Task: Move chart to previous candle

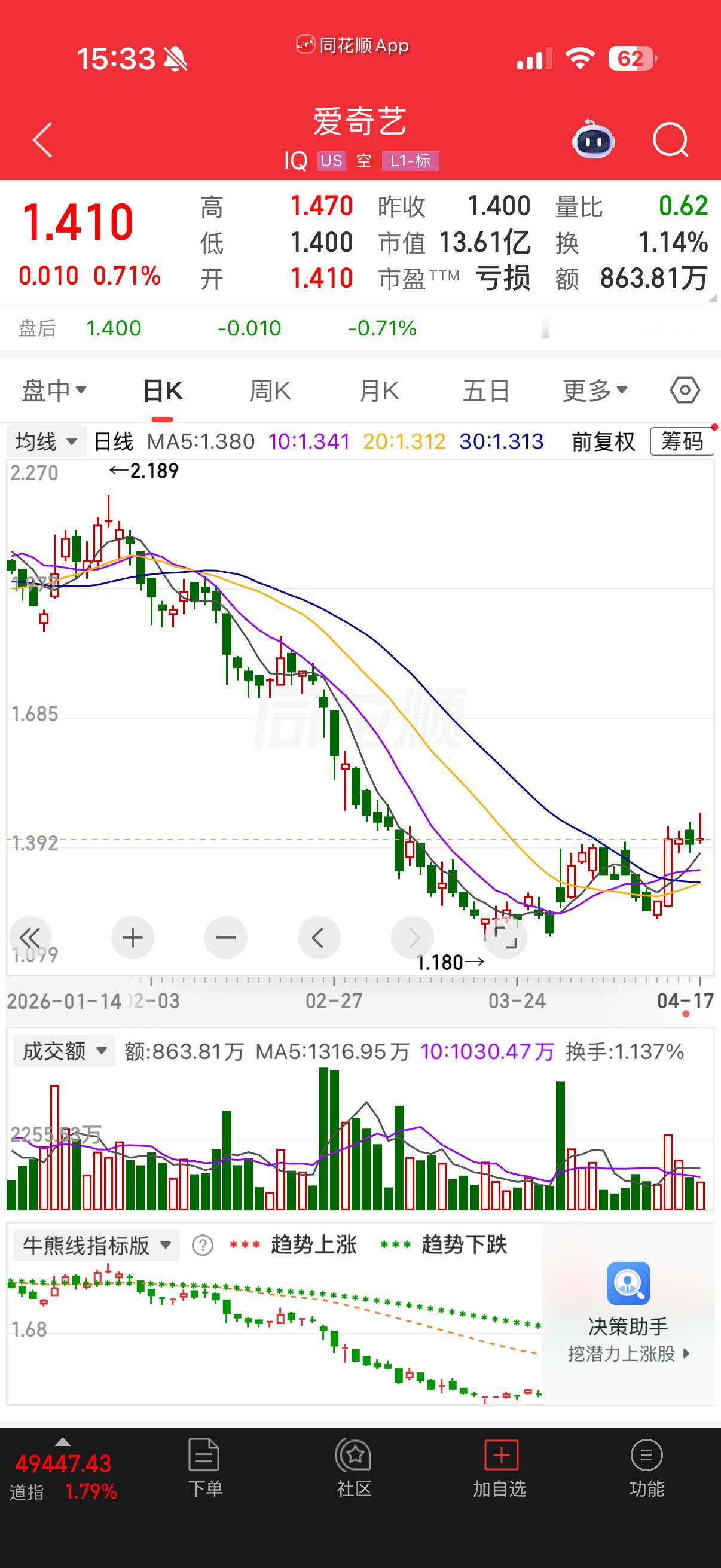Action: click(319, 938)
